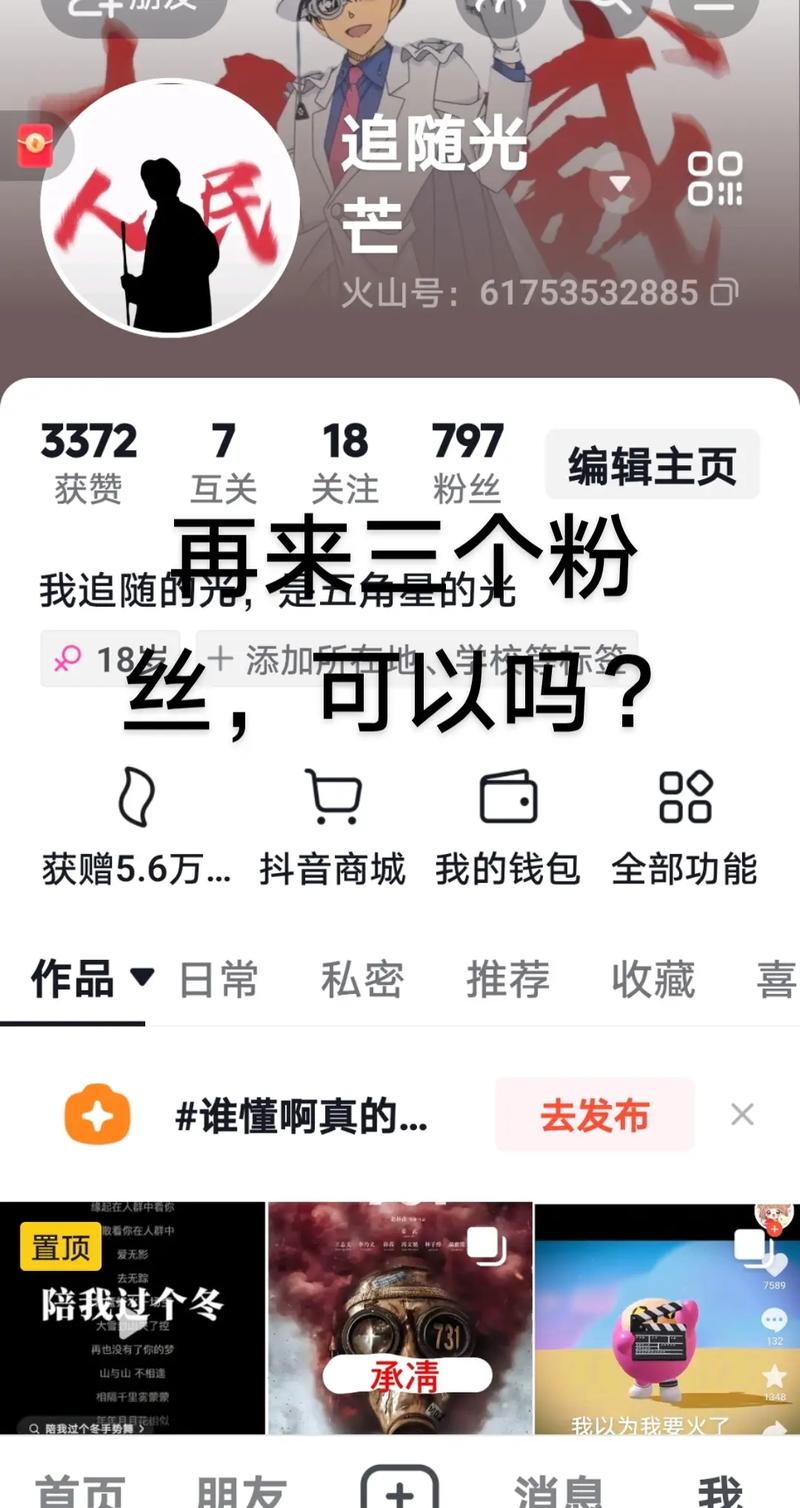Switch to the 推荐 tab

[x=508, y=980]
